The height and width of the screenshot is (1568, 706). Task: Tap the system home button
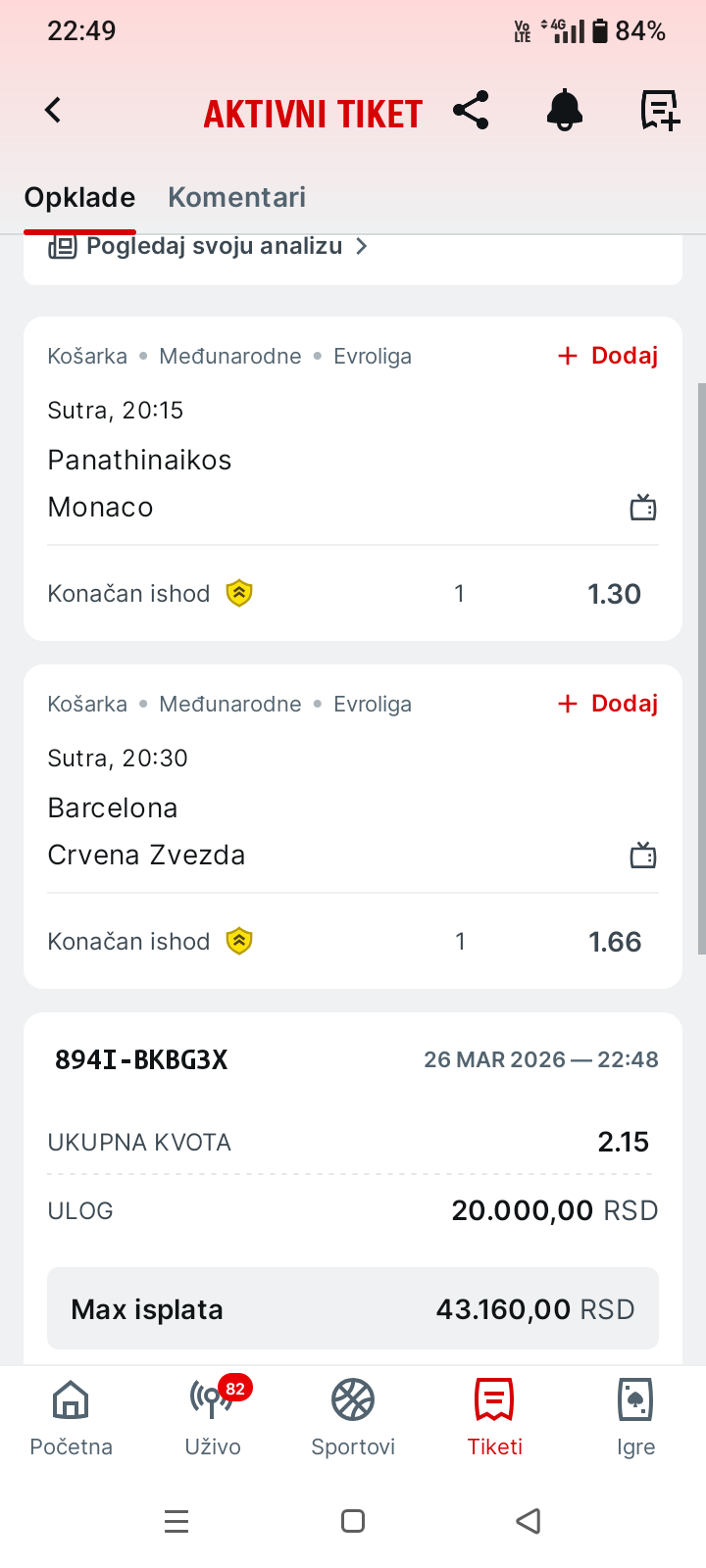353,1521
